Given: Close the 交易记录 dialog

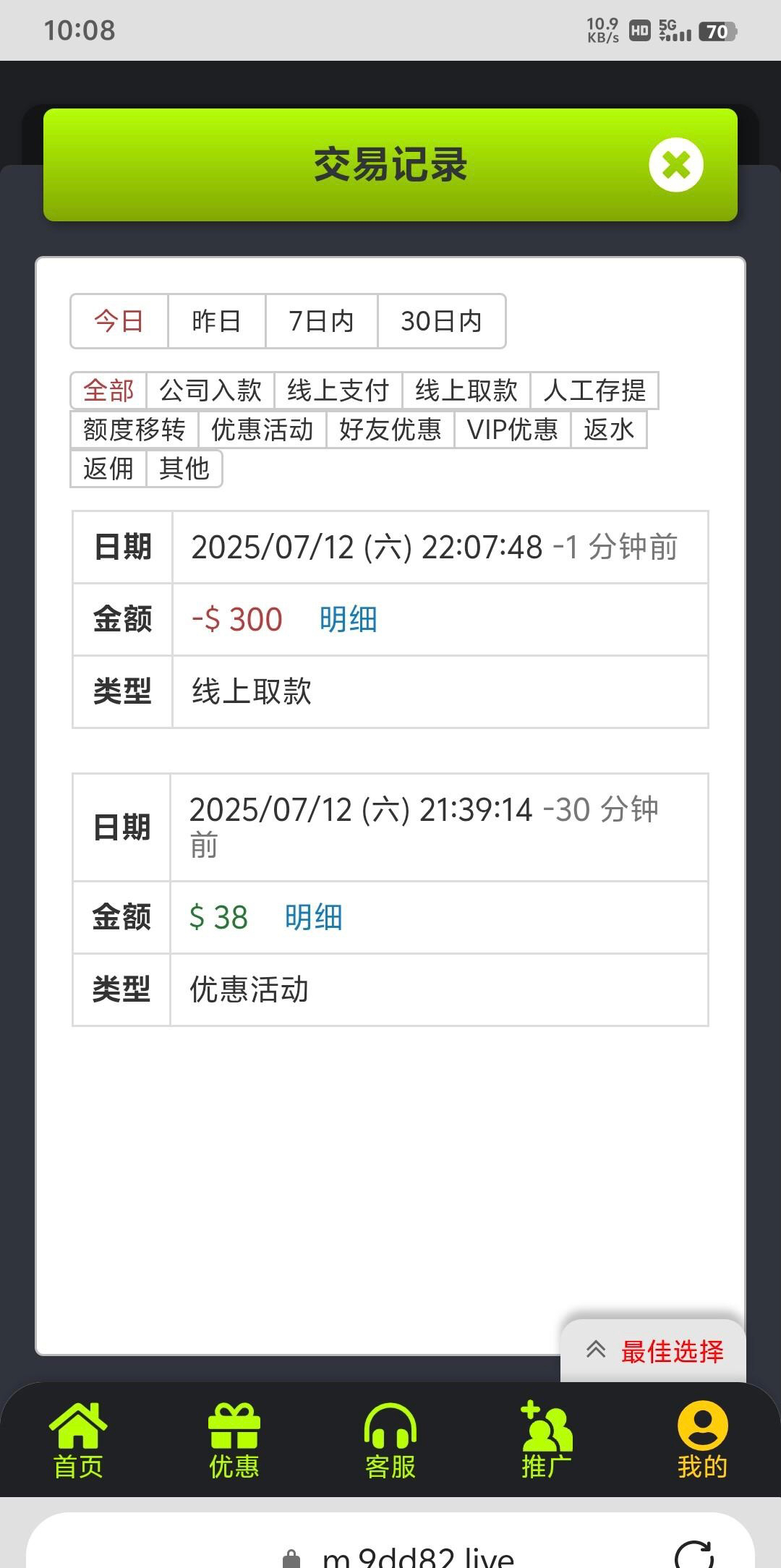Looking at the screenshot, I should [676, 165].
